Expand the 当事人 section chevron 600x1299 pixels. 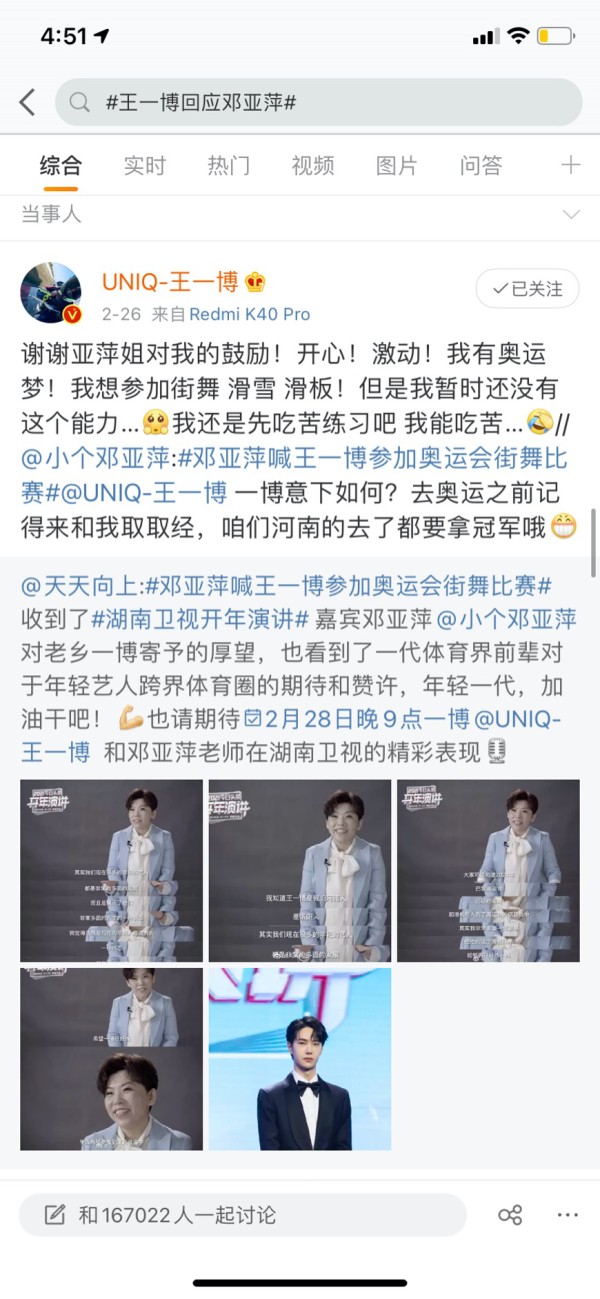pos(572,215)
